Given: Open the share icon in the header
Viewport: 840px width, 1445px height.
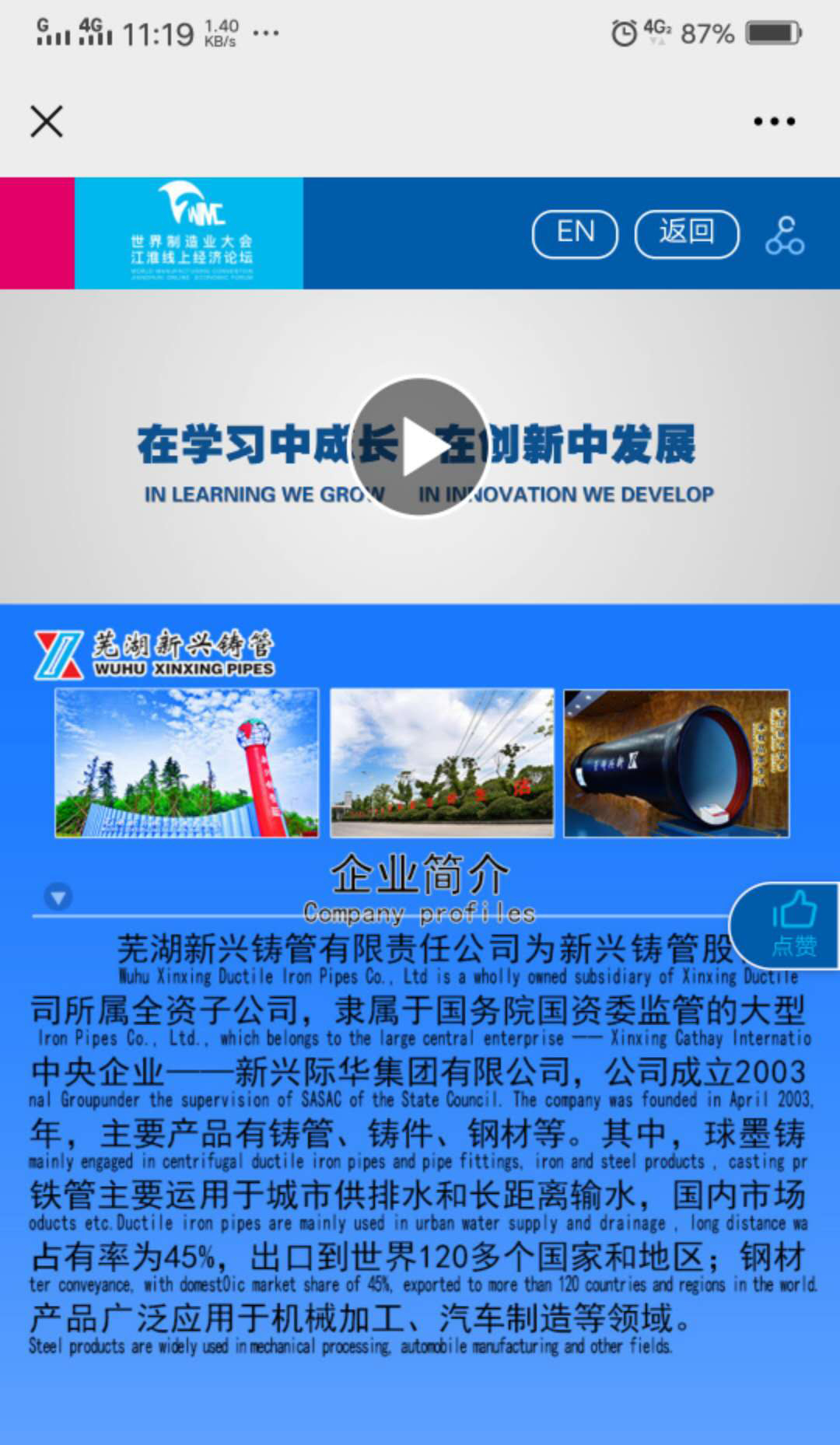Looking at the screenshot, I should tap(784, 235).
